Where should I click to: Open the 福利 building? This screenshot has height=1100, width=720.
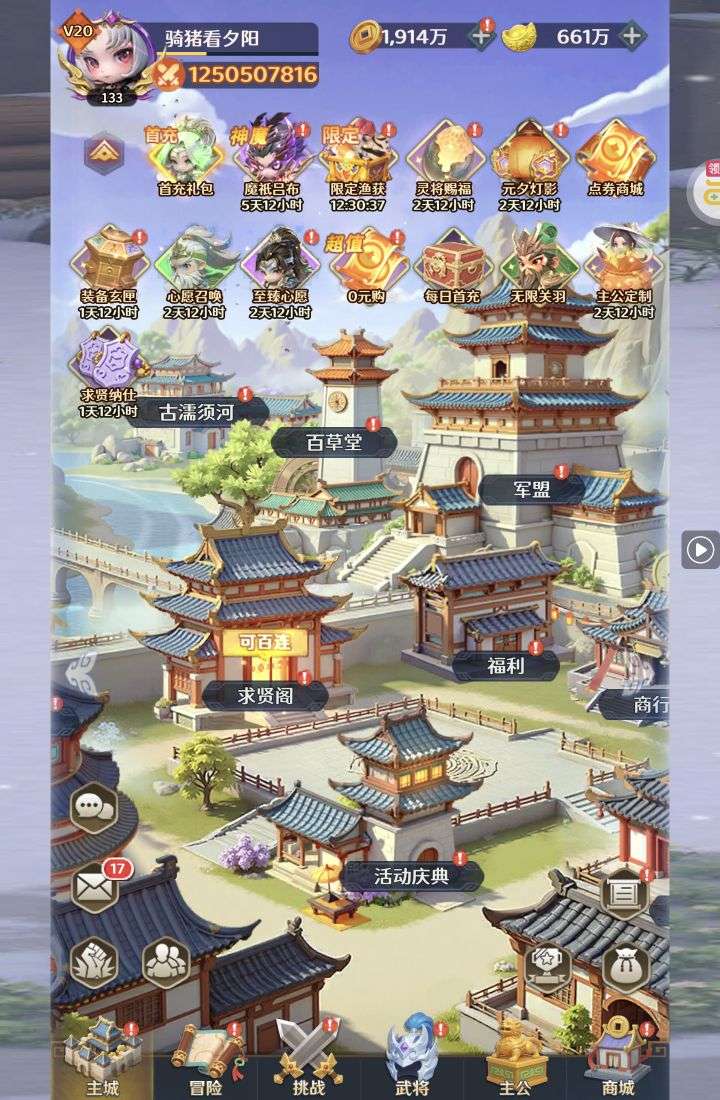click(505, 665)
